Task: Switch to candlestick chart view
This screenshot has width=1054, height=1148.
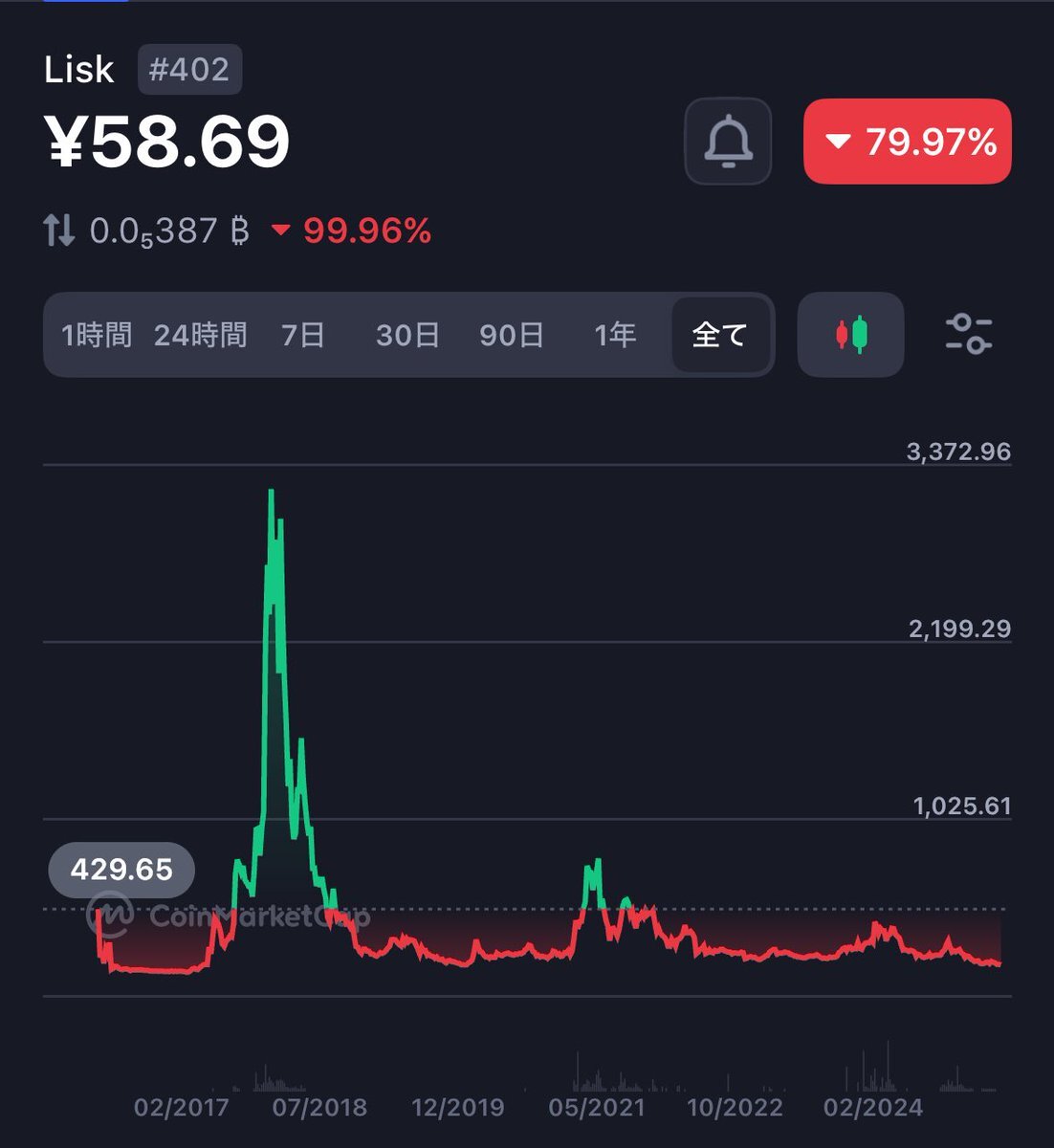Action: (850, 335)
